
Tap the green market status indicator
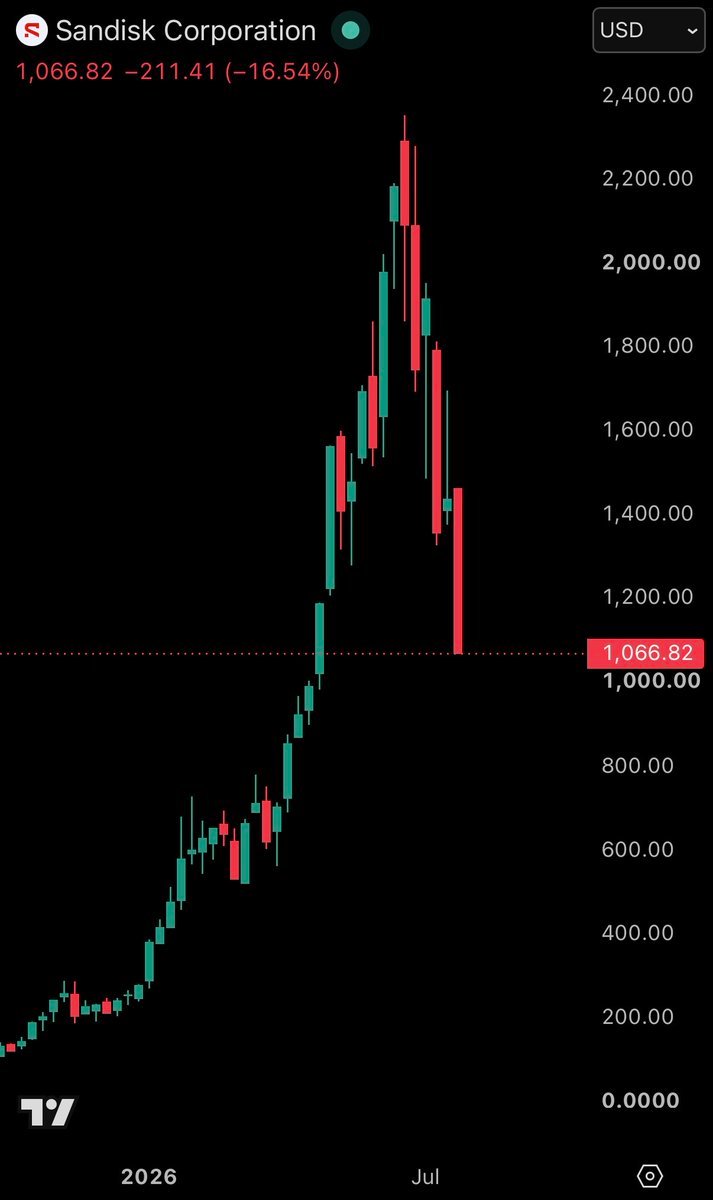coord(351,31)
